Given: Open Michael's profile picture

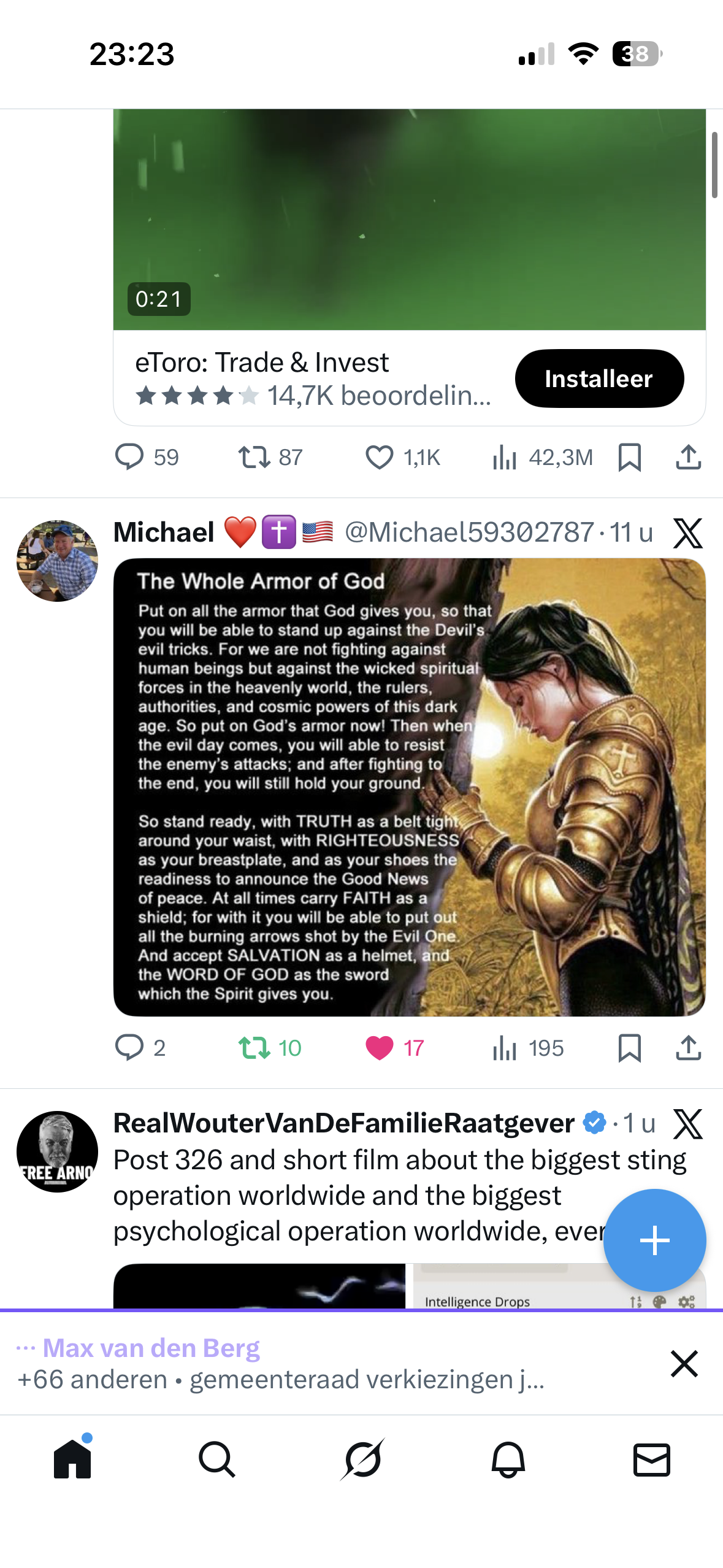Looking at the screenshot, I should 57,561.
